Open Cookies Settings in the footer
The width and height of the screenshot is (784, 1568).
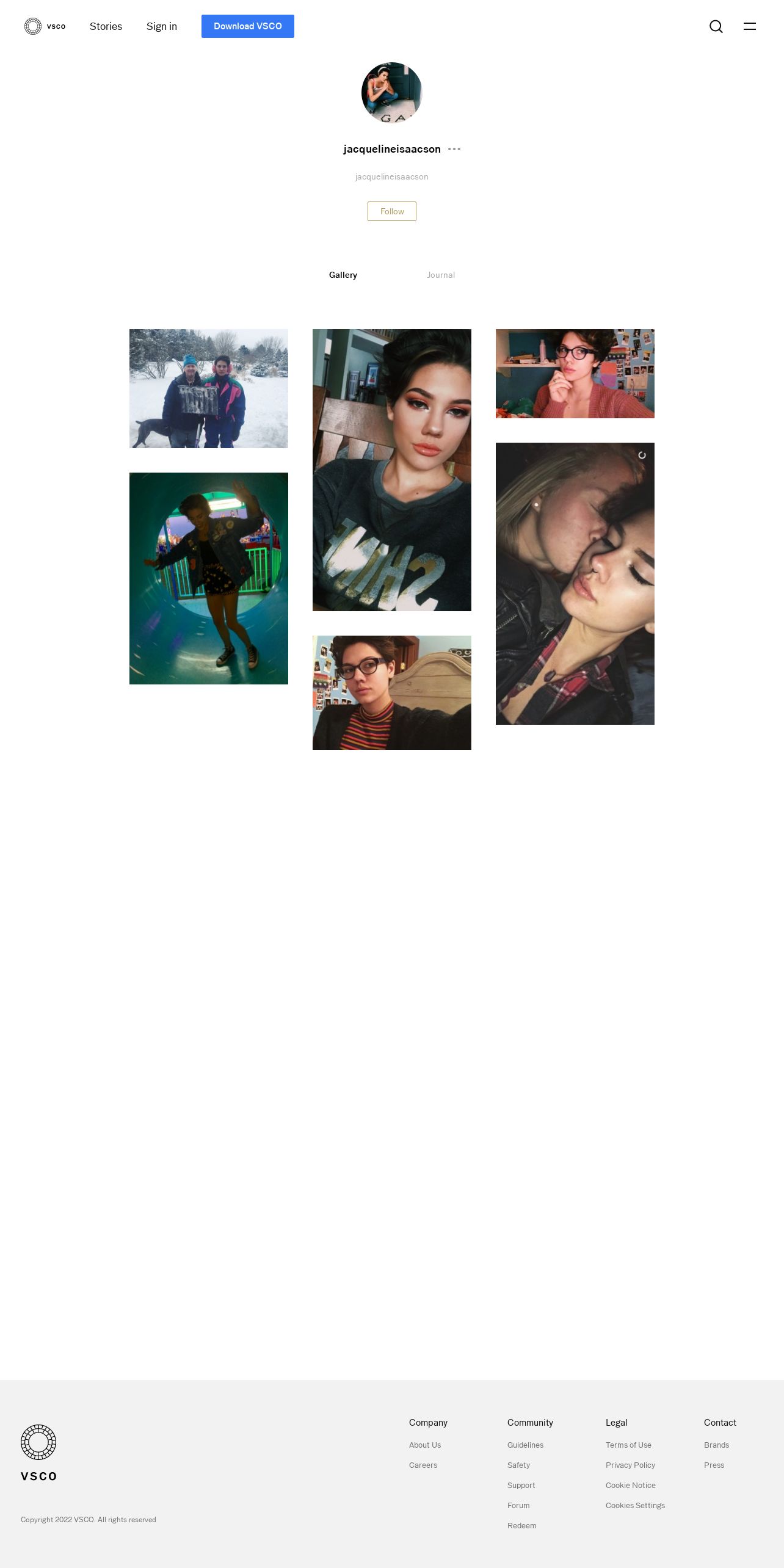pos(635,1505)
